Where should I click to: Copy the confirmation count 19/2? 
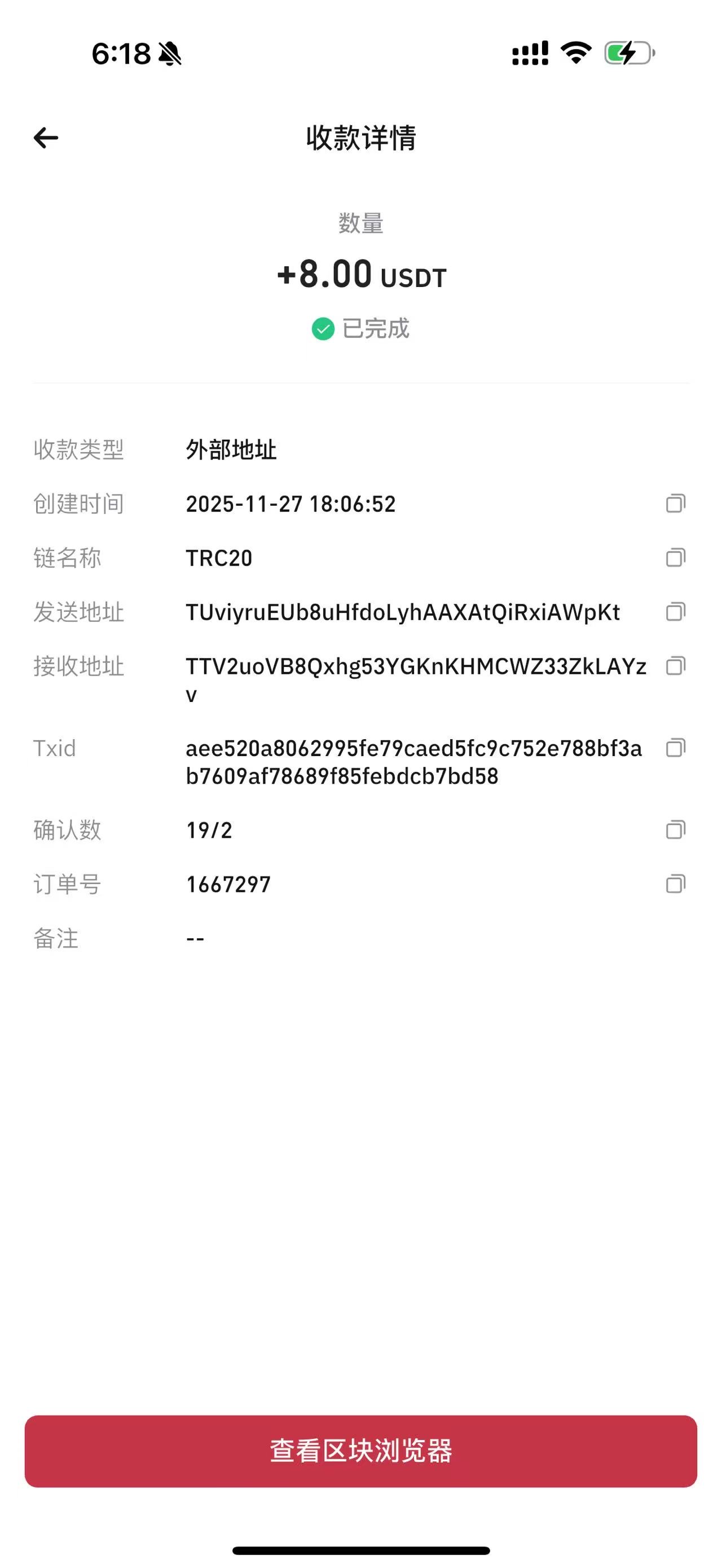click(675, 829)
